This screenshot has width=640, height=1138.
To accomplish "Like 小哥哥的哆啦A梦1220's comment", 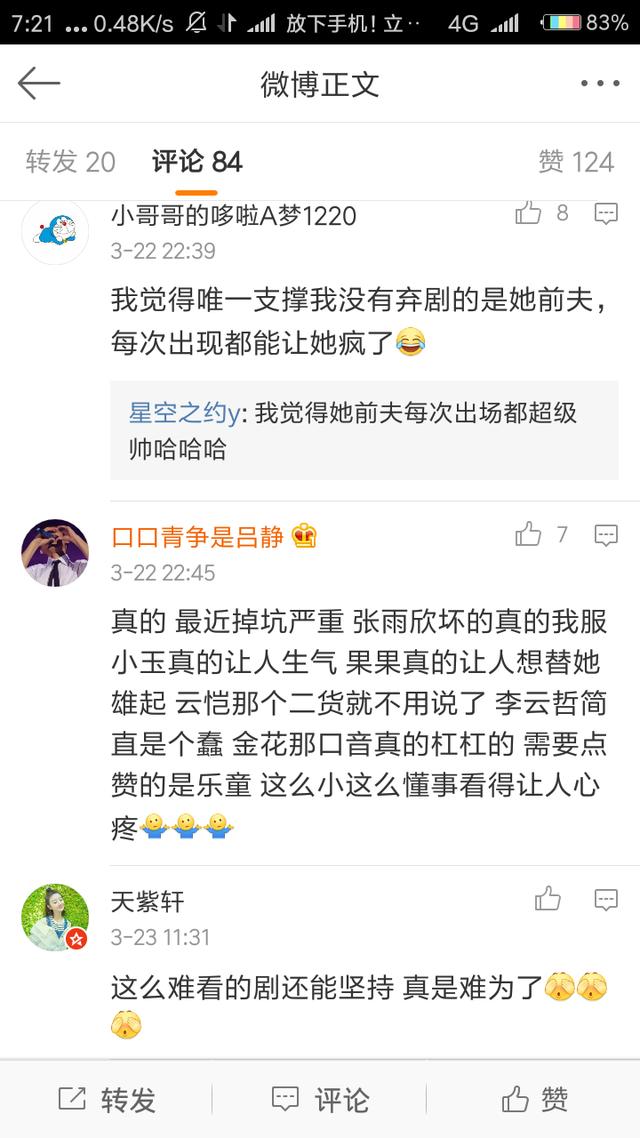I will 528,212.
